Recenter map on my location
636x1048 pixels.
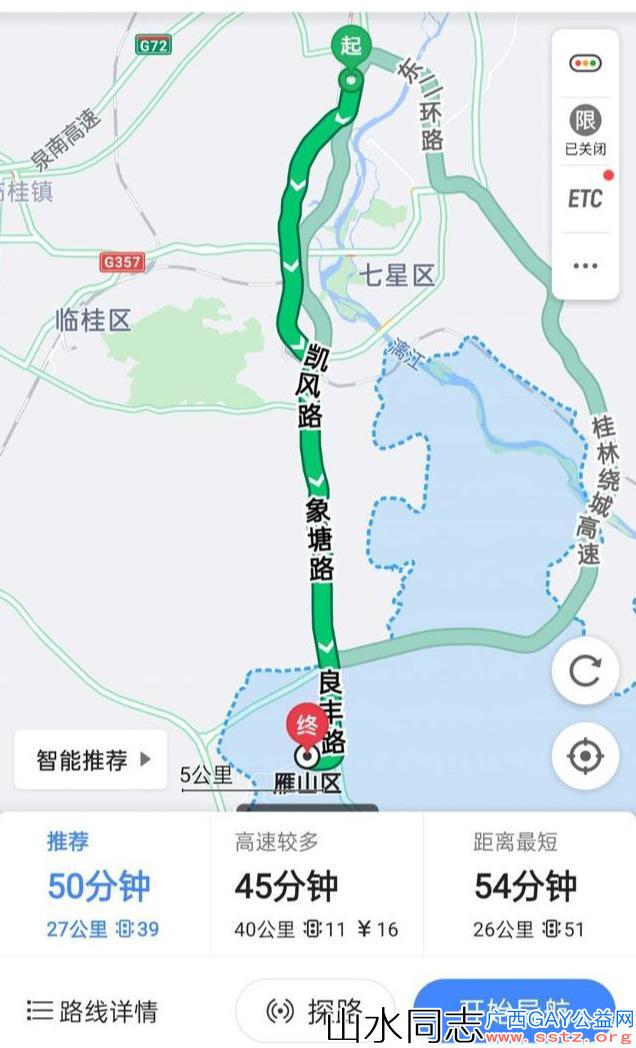point(585,756)
